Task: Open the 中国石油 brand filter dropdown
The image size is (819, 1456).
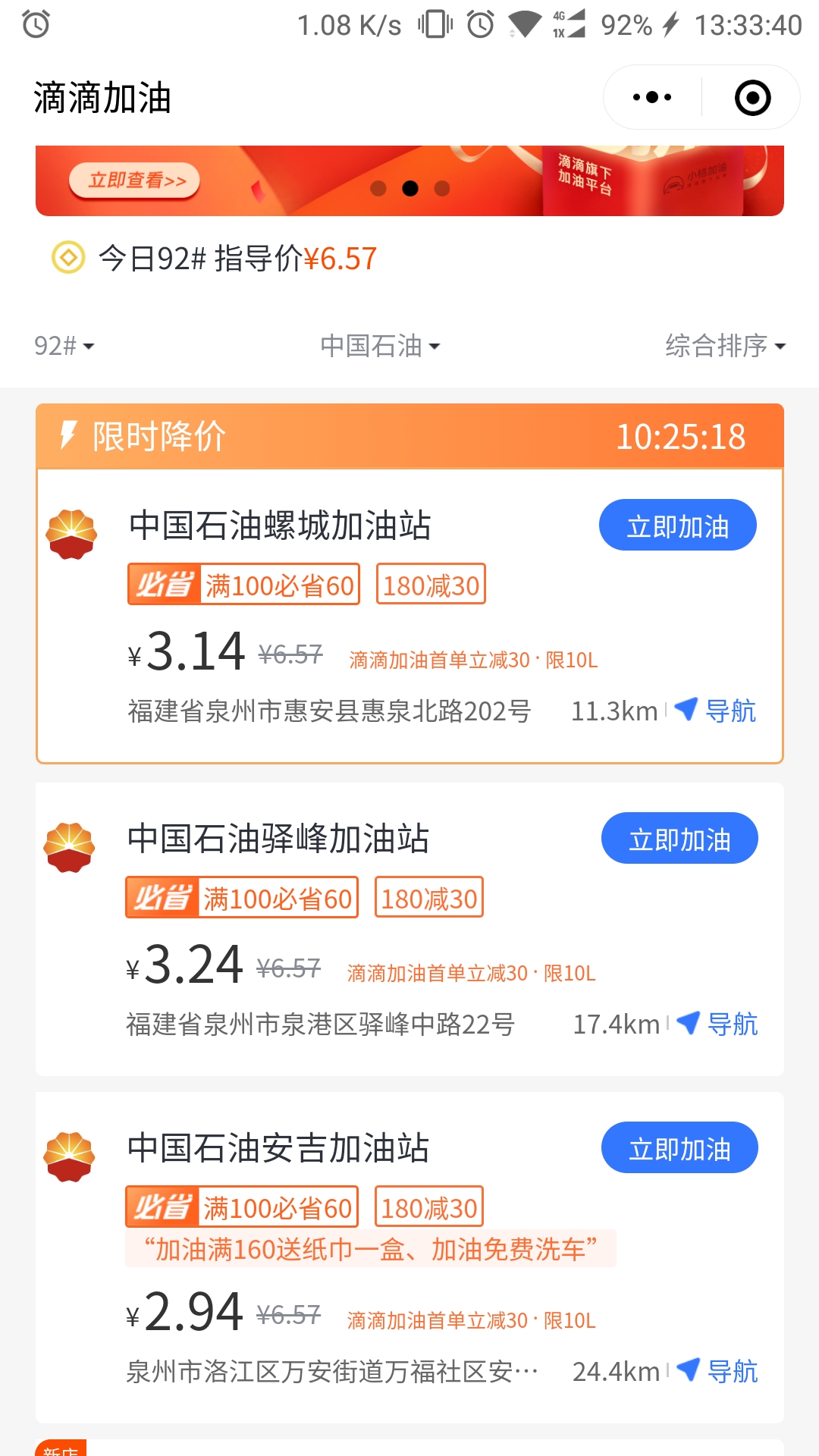Action: (x=378, y=347)
